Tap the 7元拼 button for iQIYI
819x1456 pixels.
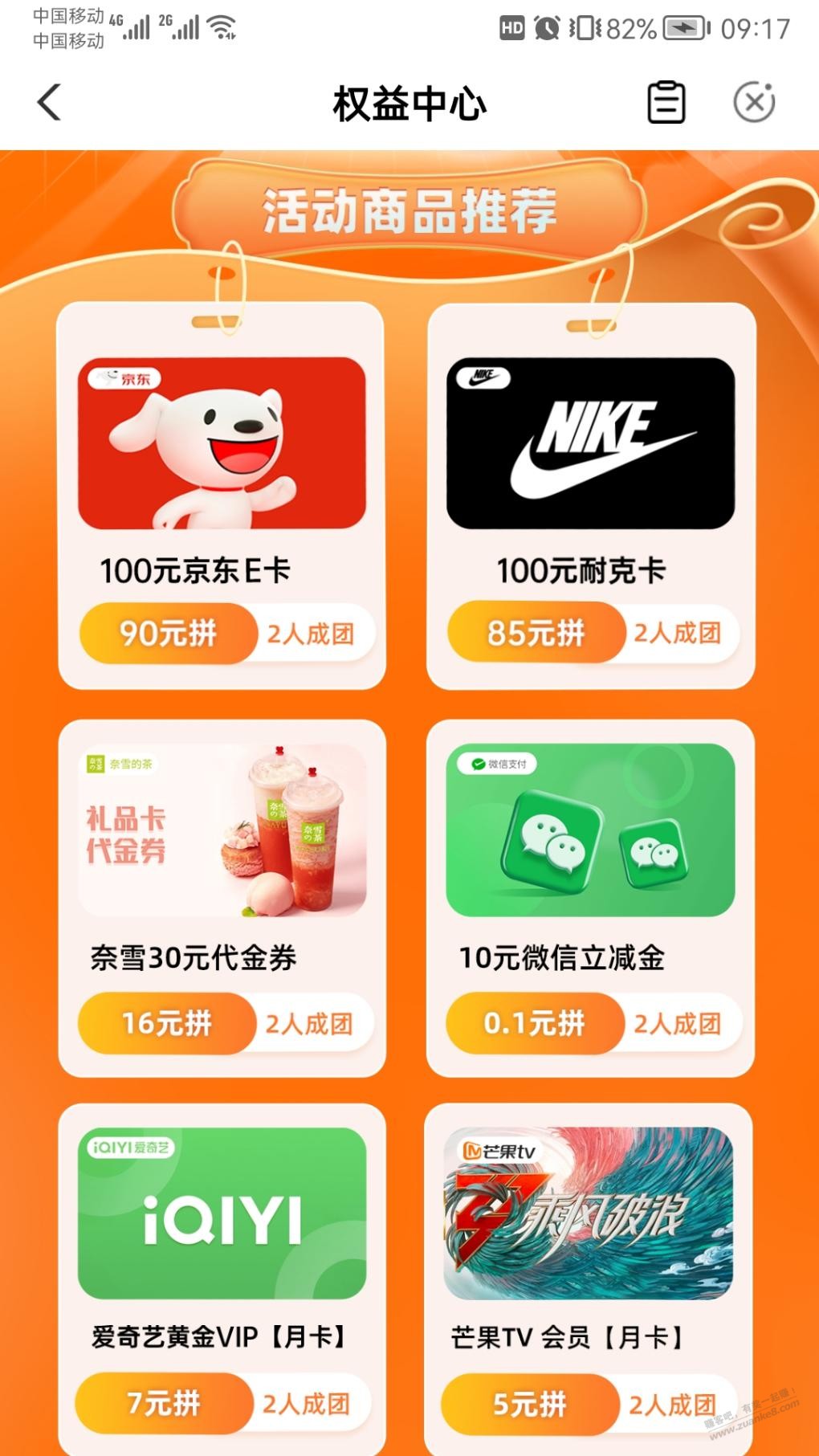165,1403
